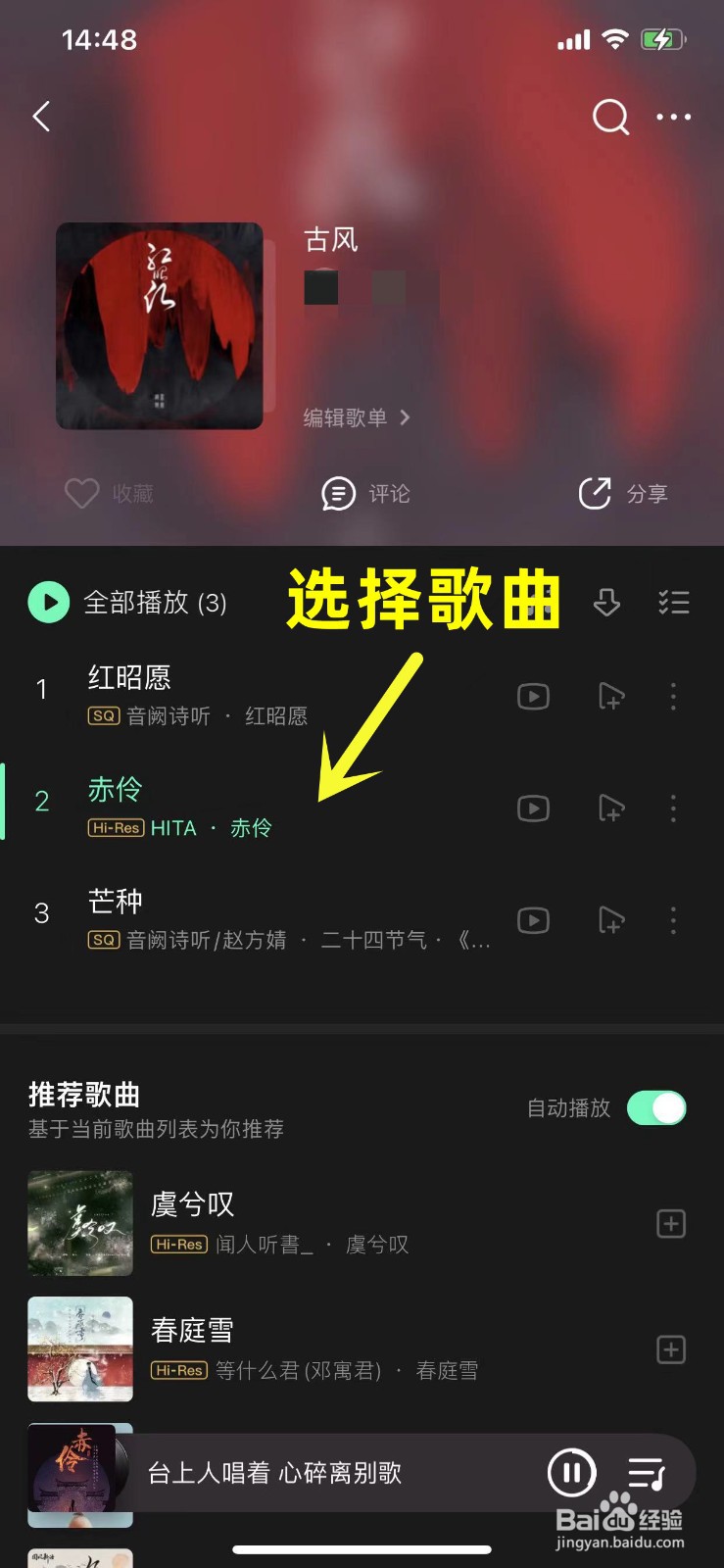Tap the download playlist icon
This screenshot has width=724, height=1568.
606,603
